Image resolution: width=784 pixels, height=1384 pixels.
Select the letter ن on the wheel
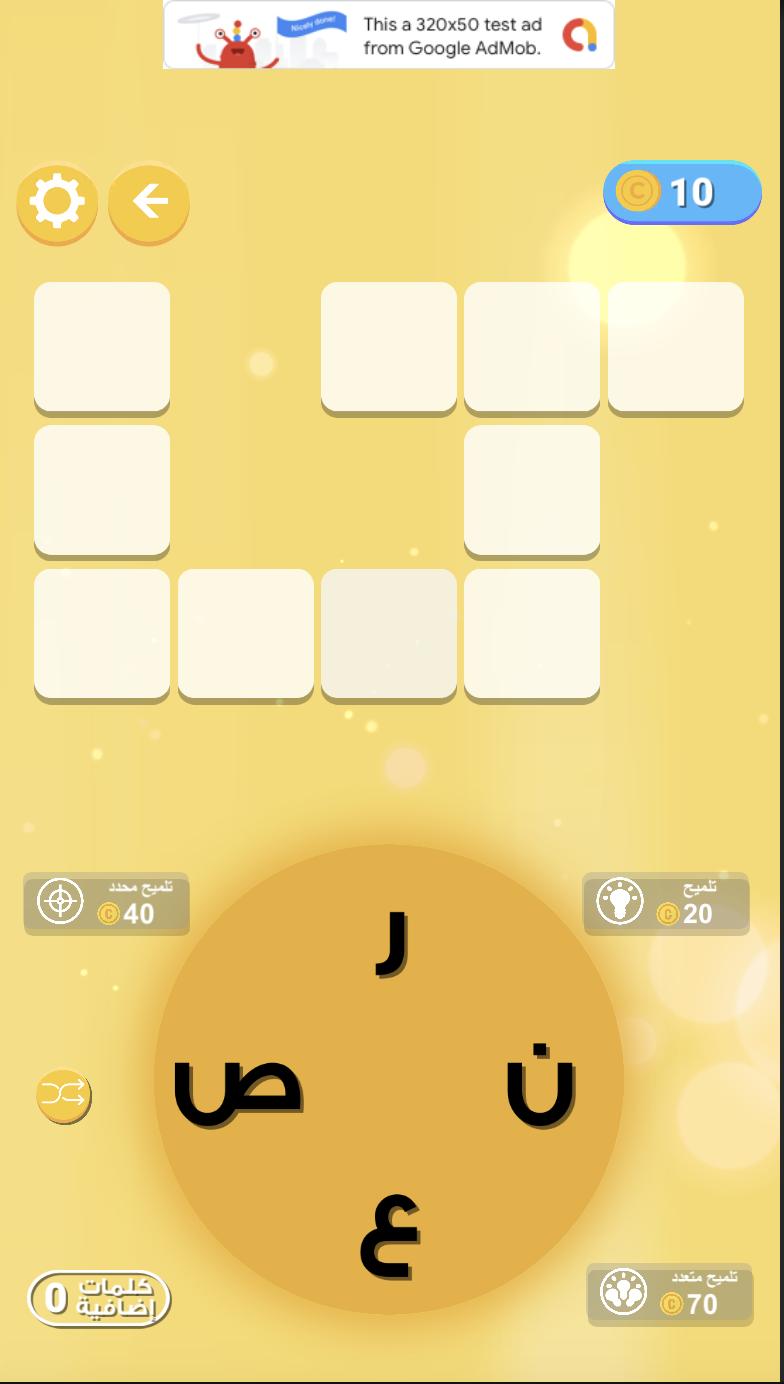(x=541, y=1085)
